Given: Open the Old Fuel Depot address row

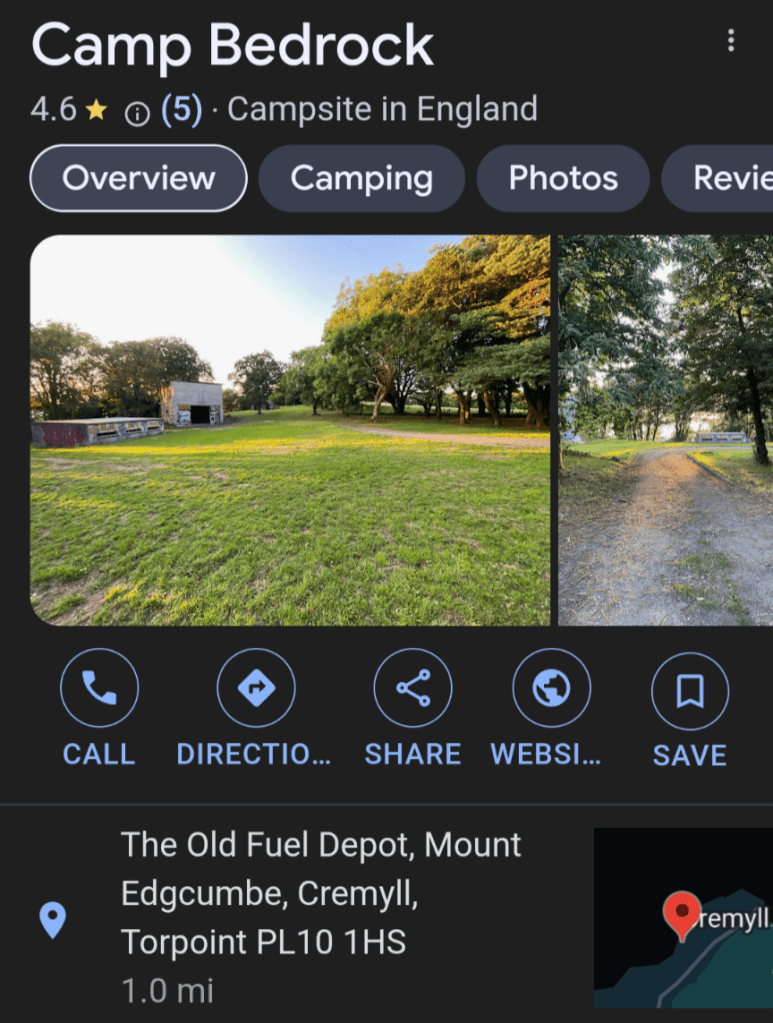Looking at the screenshot, I should (320, 893).
